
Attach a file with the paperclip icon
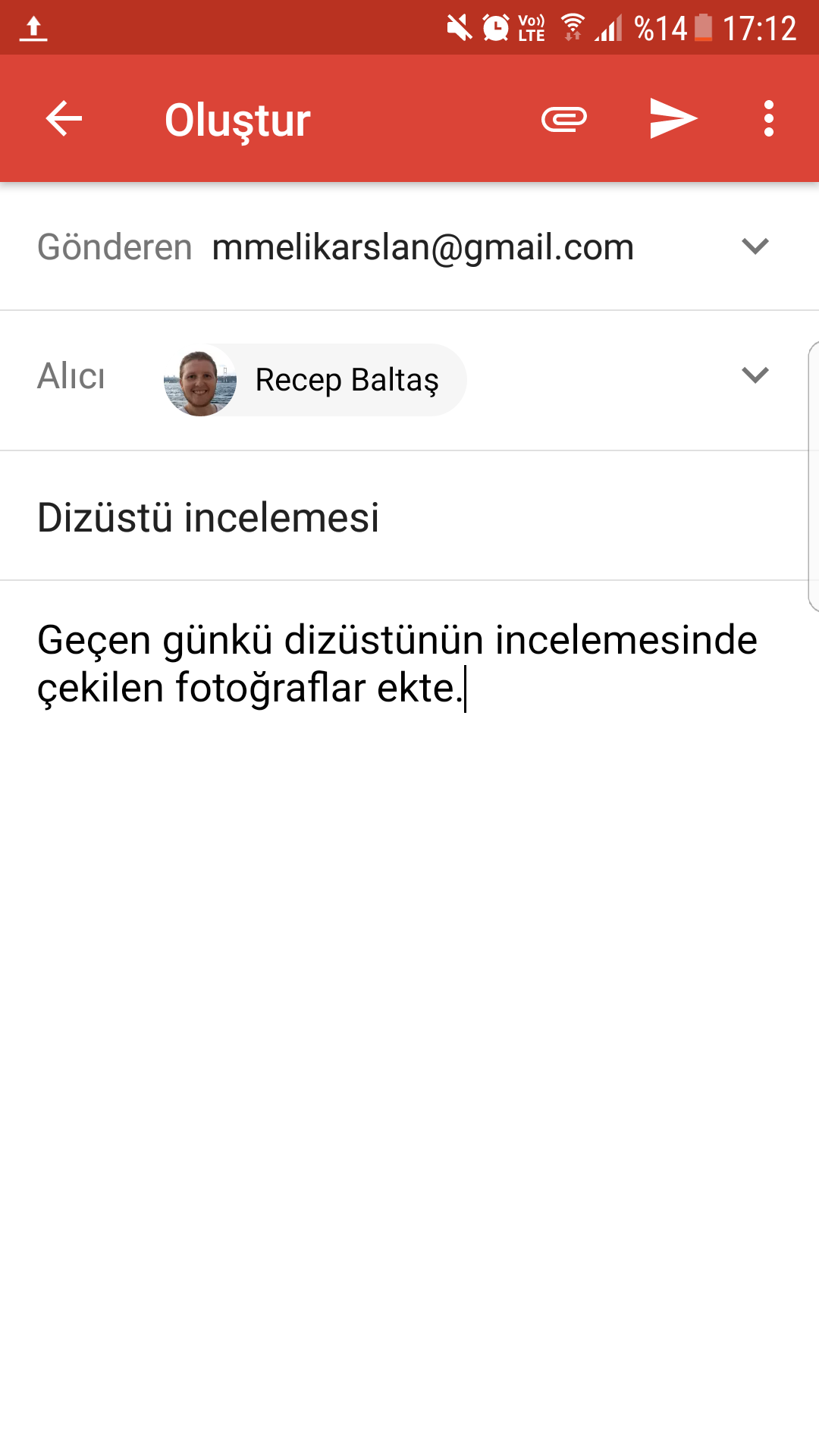click(x=564, y=119)
